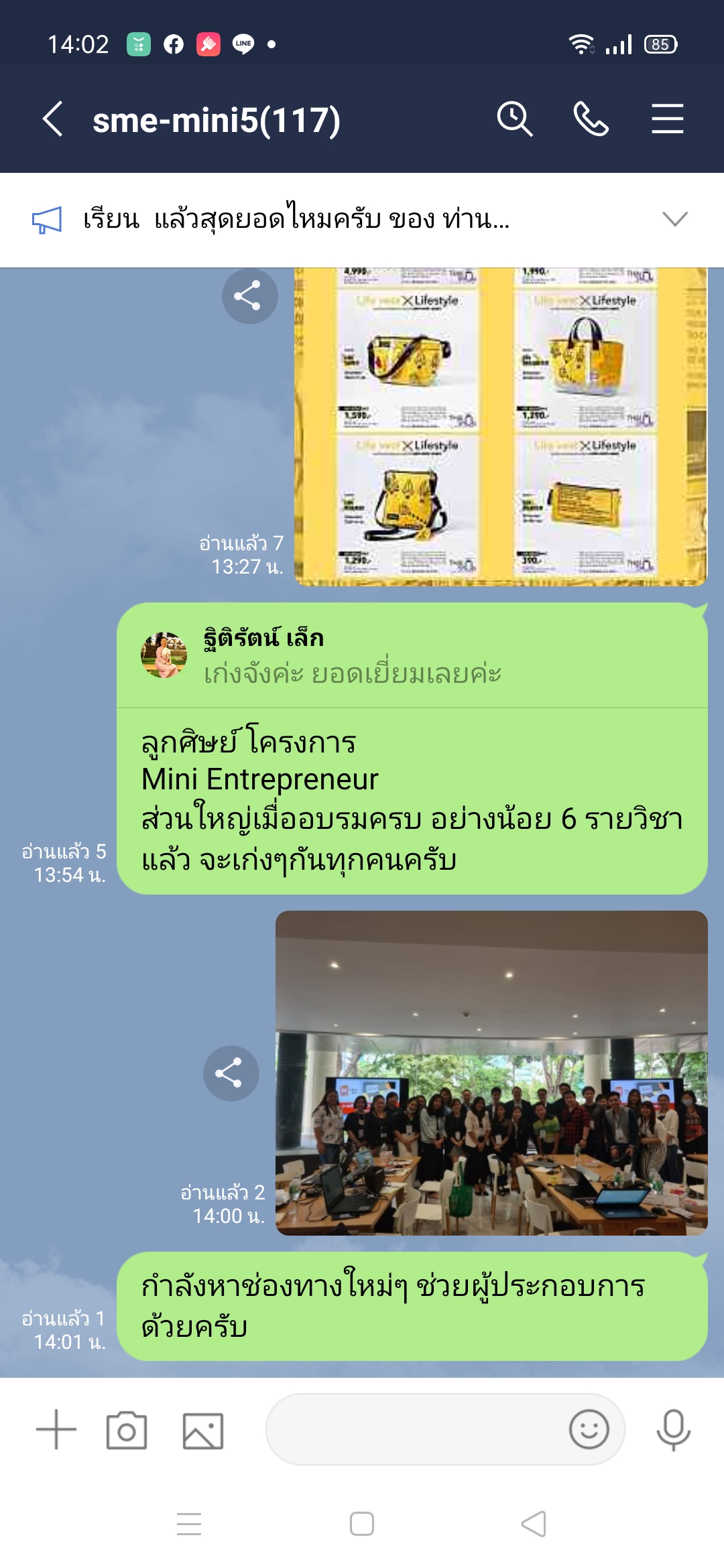Launch the camera to take a photo
This screenshot has width=724, height=1568.
click(x=127, y=1430)
